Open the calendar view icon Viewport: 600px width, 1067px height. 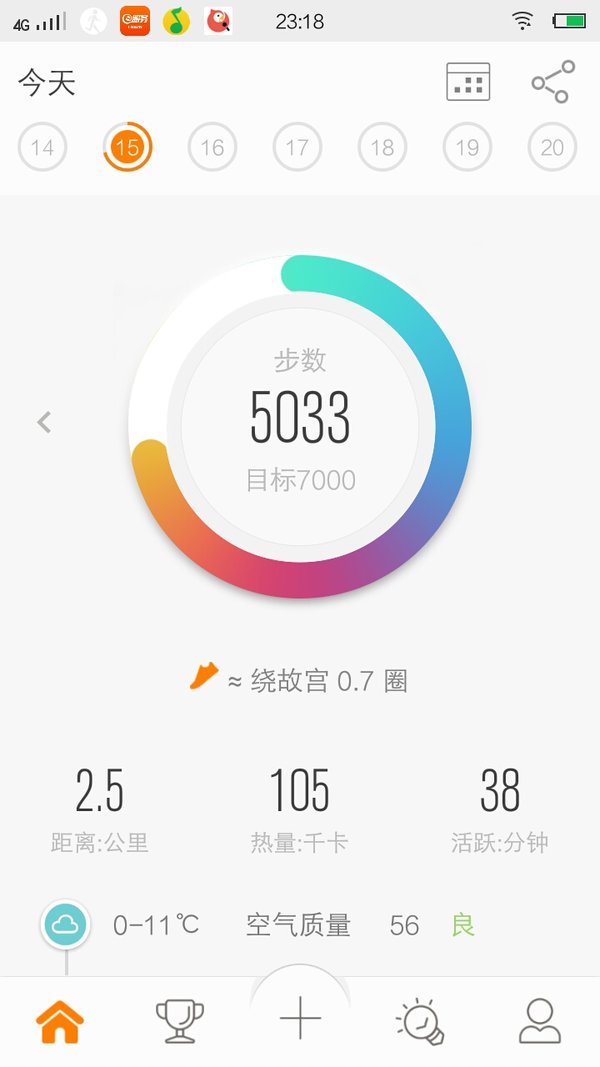468,82
